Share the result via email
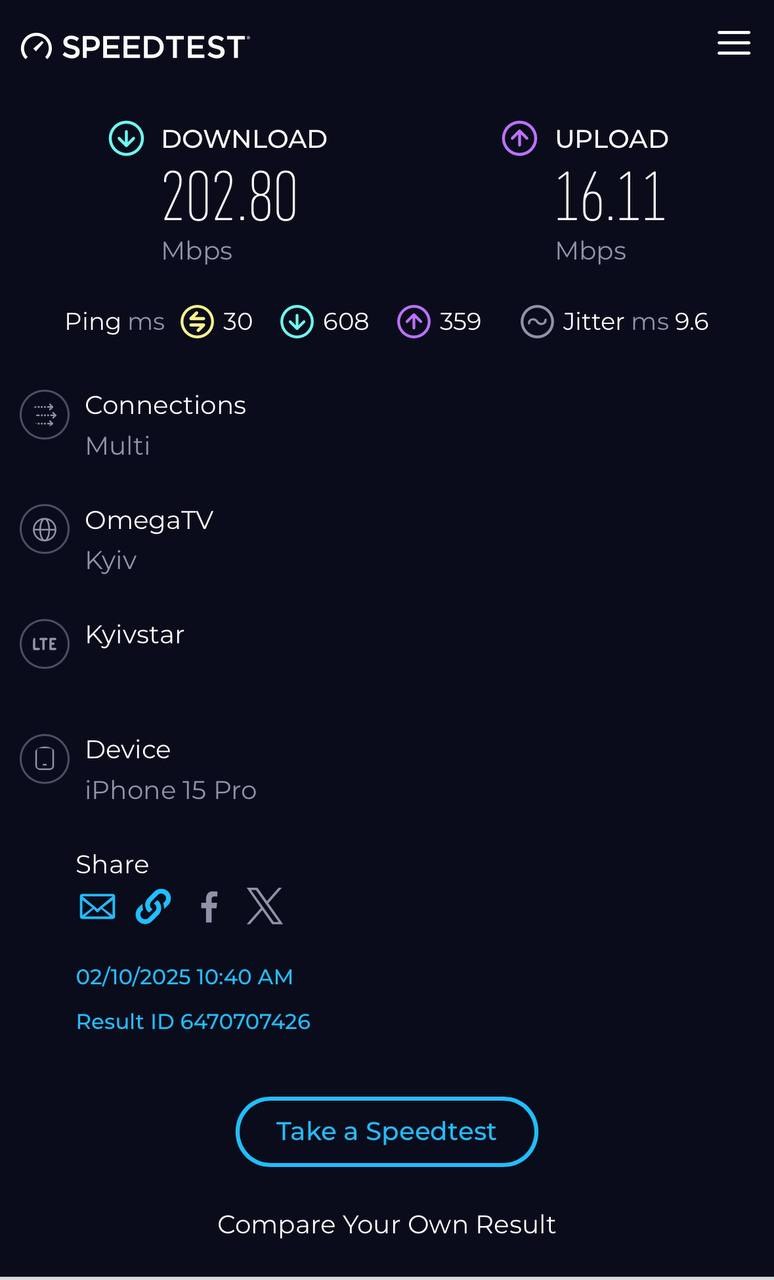774x1280 pixels. tap(97, 907)
